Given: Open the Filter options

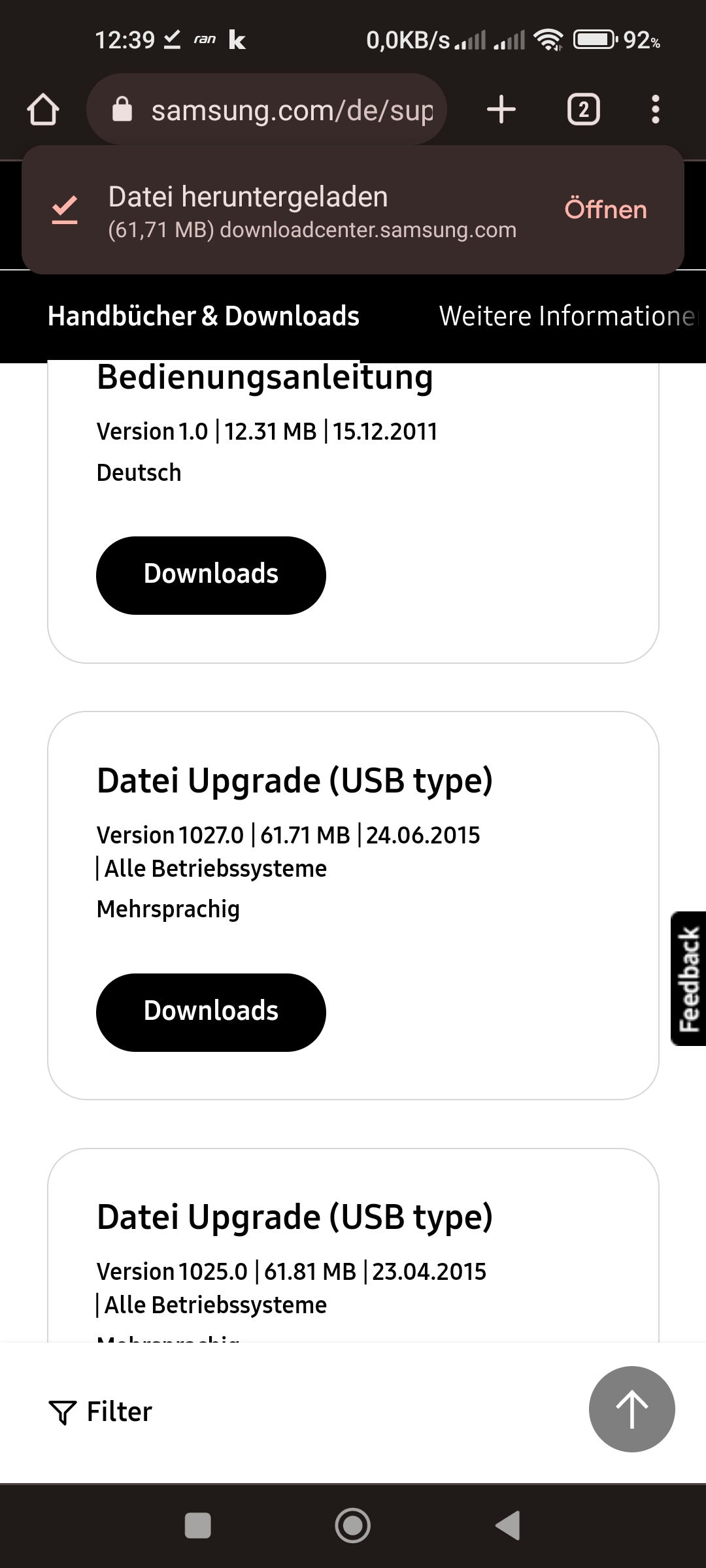Looking at the screenshot, I should click(101, 1412).
